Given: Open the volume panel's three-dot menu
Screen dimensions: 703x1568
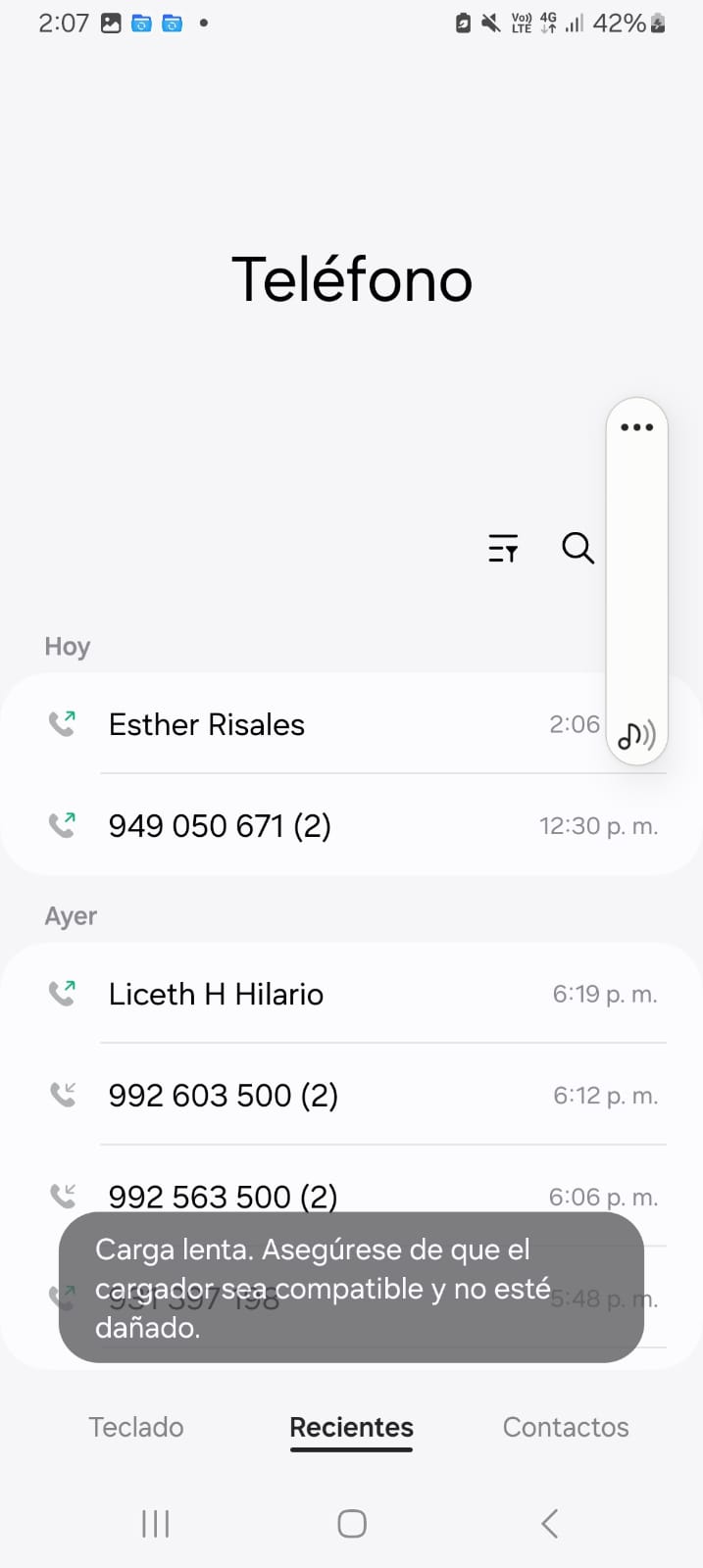Looking at the screenshot, I should (636, 427).
